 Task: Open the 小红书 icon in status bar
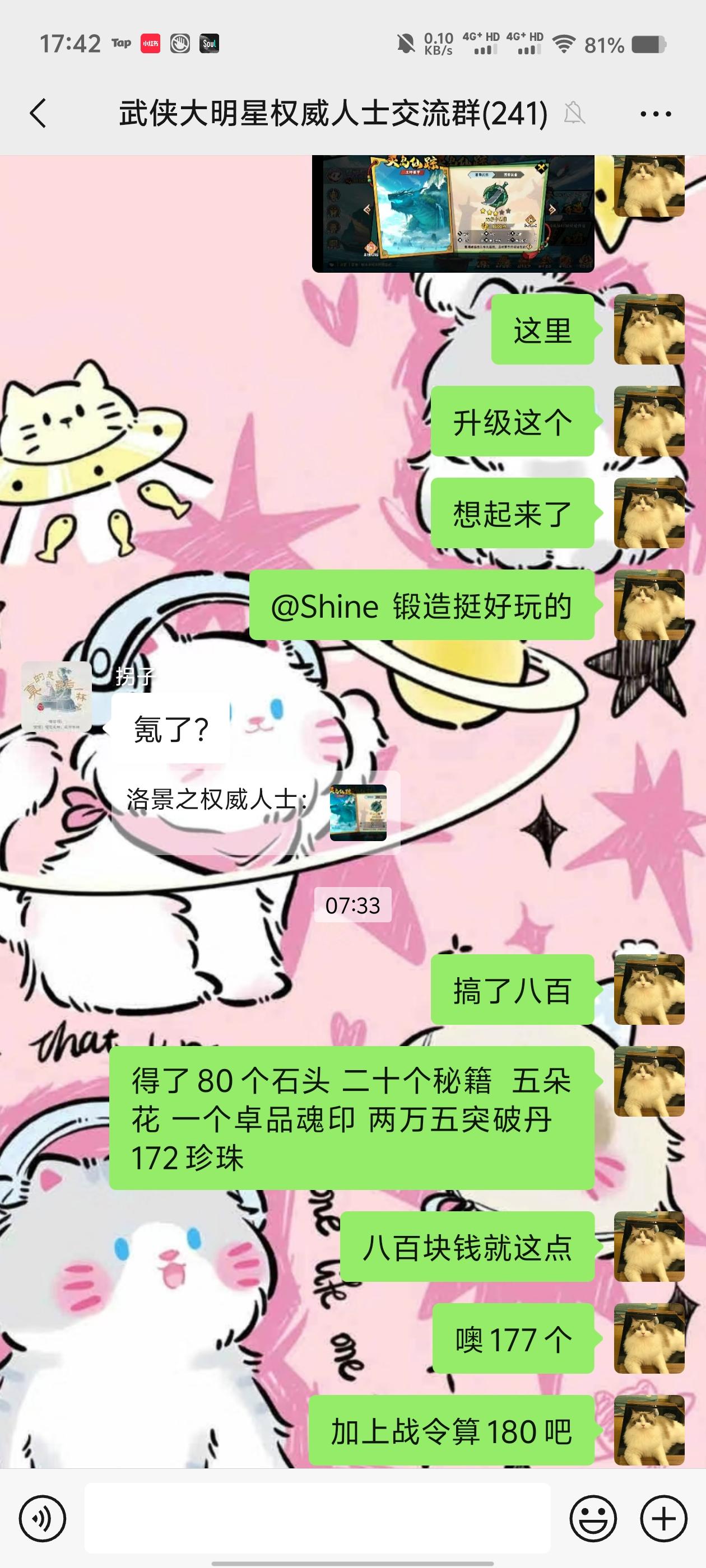coord(152,43)
